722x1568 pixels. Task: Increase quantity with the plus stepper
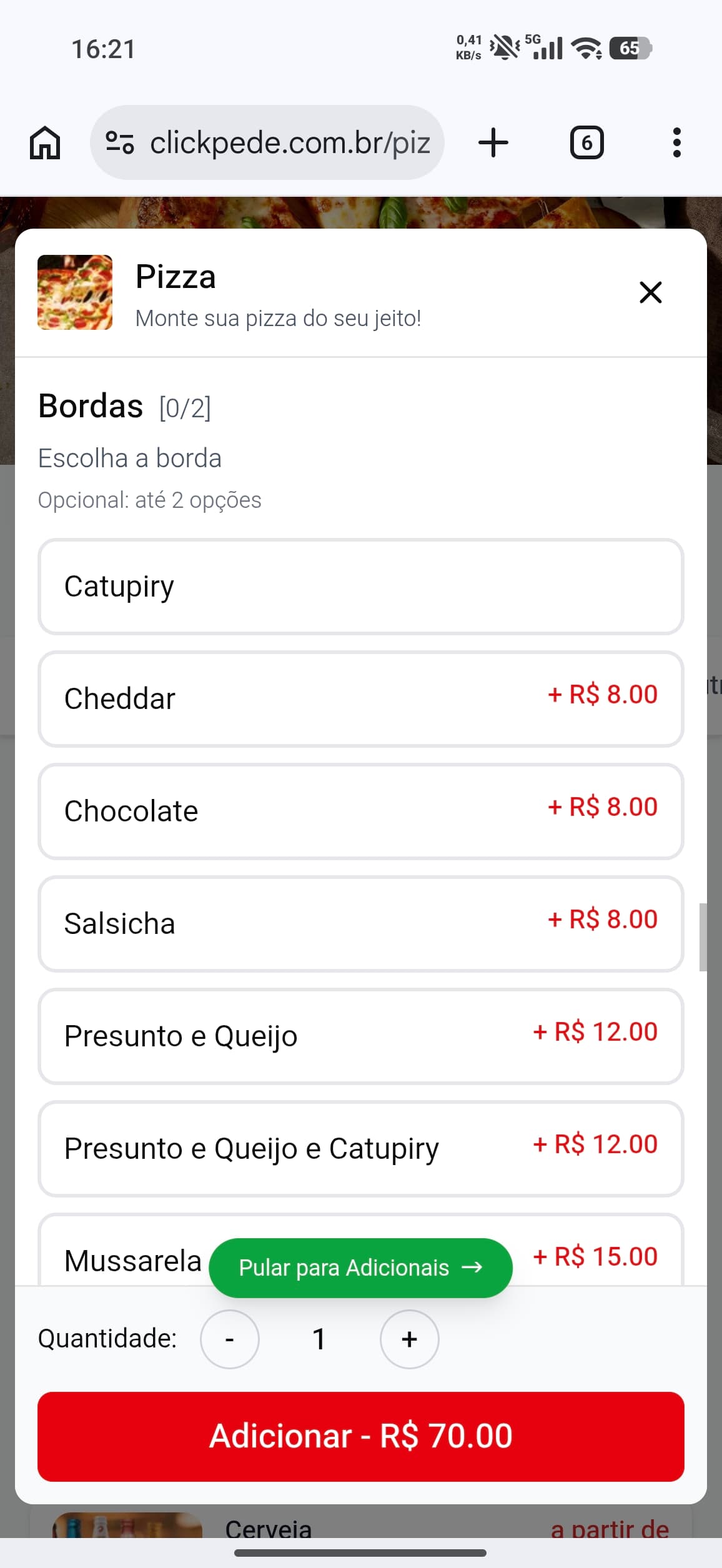tap(408, 1339)
